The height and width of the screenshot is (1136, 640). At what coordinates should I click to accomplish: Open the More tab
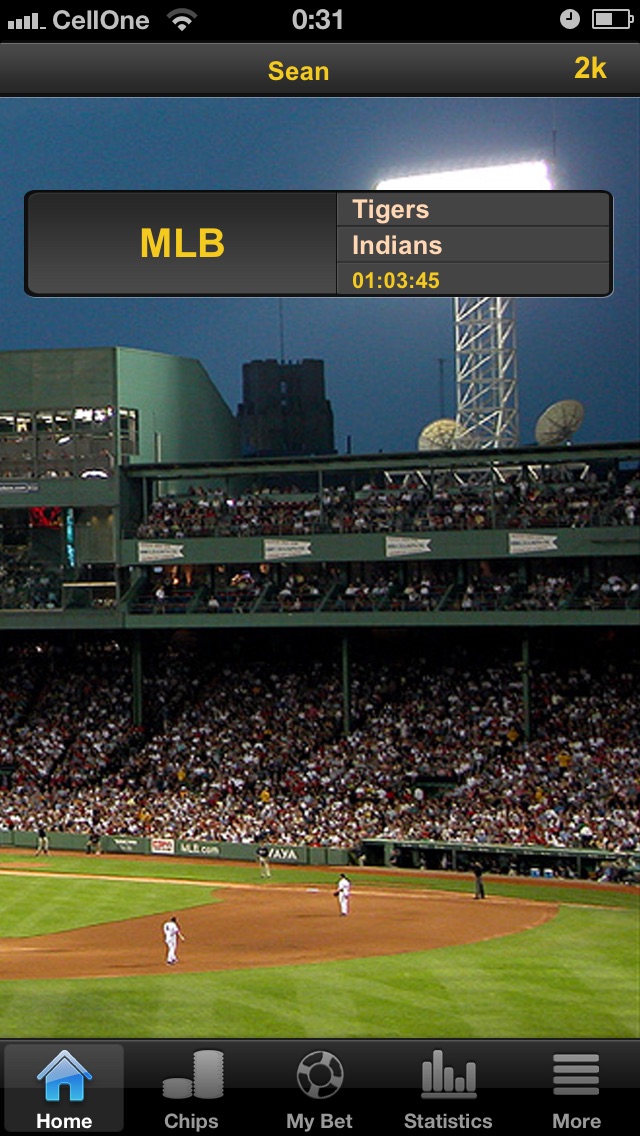[x=576, y=1089]
